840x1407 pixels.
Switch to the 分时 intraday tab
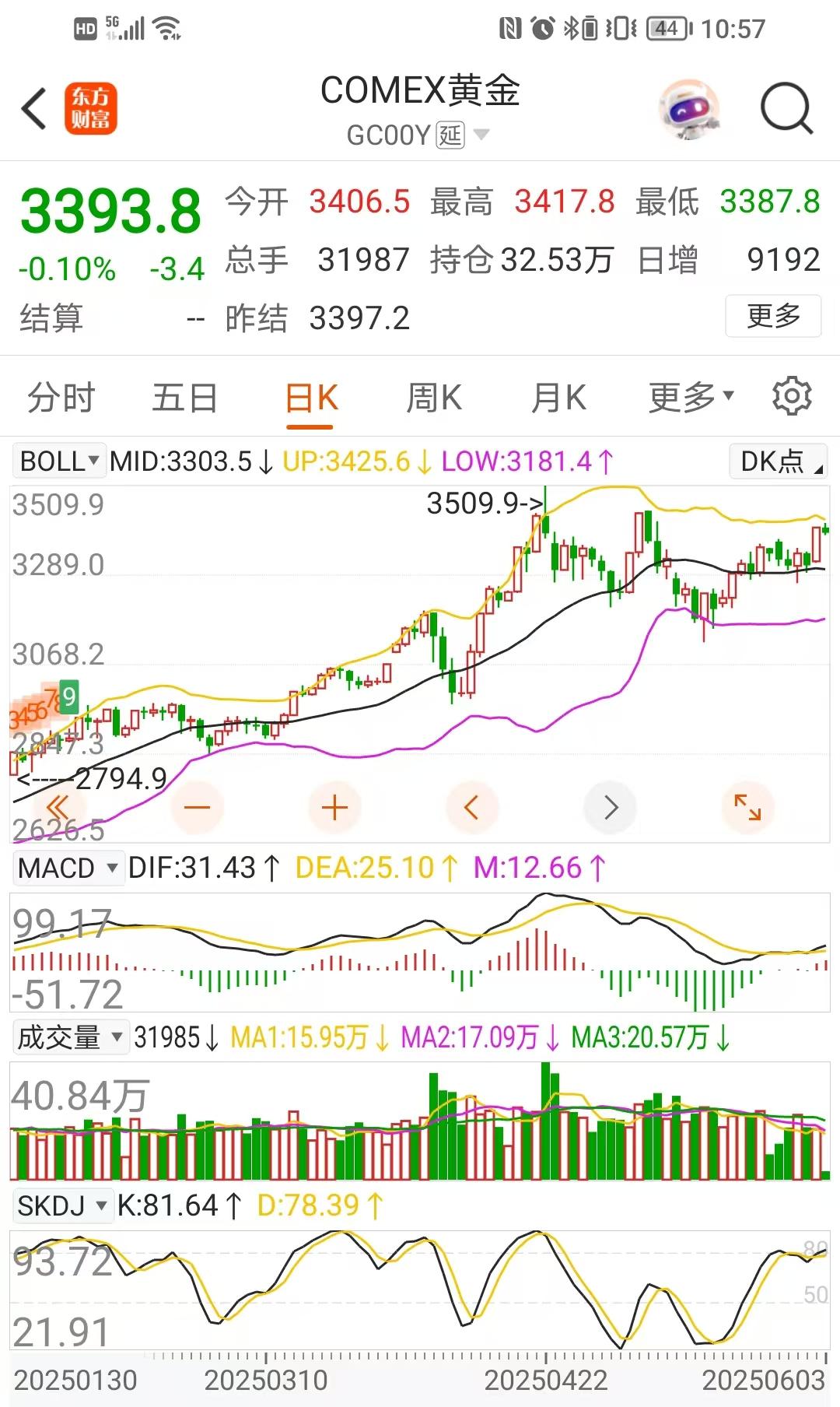(x=60, y=398)
